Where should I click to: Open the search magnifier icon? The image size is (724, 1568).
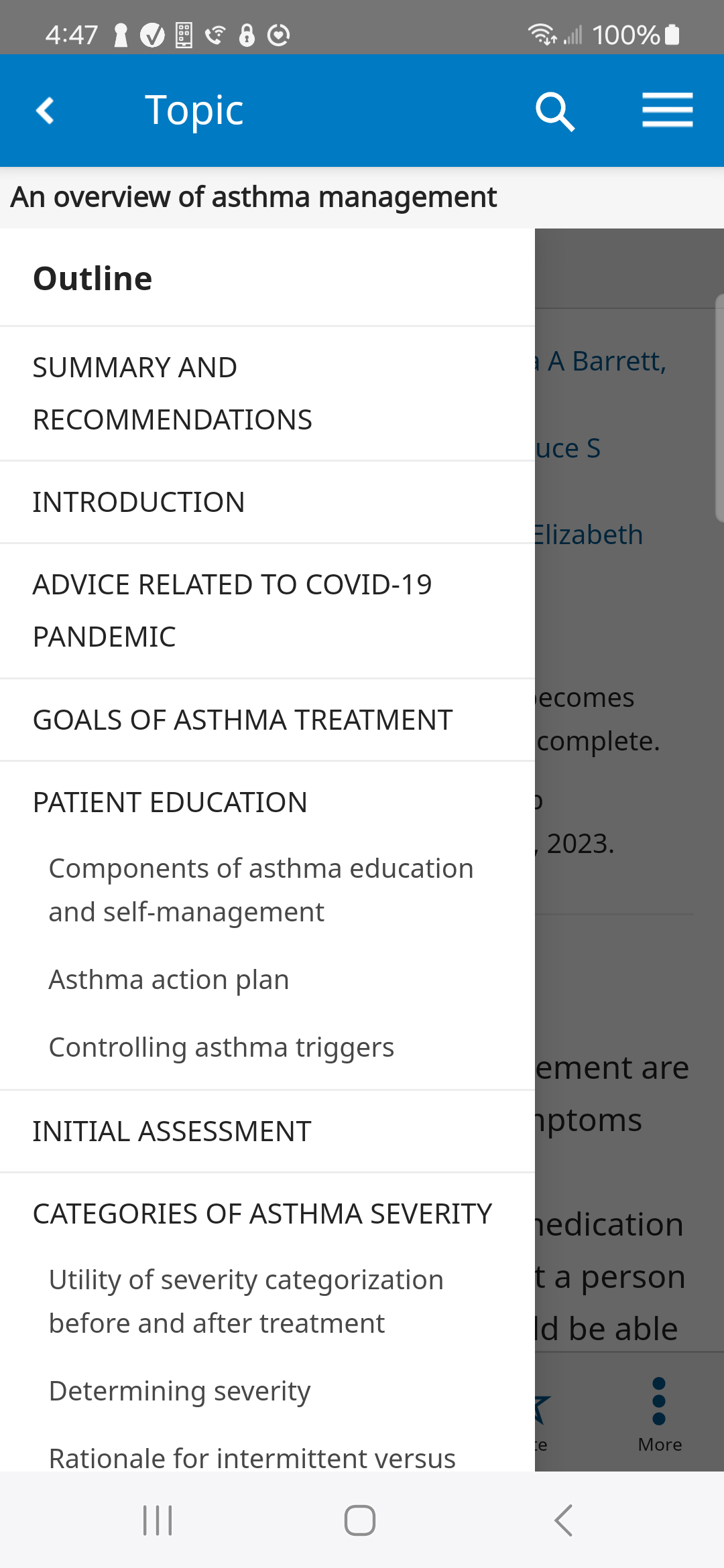click(555, 111)
